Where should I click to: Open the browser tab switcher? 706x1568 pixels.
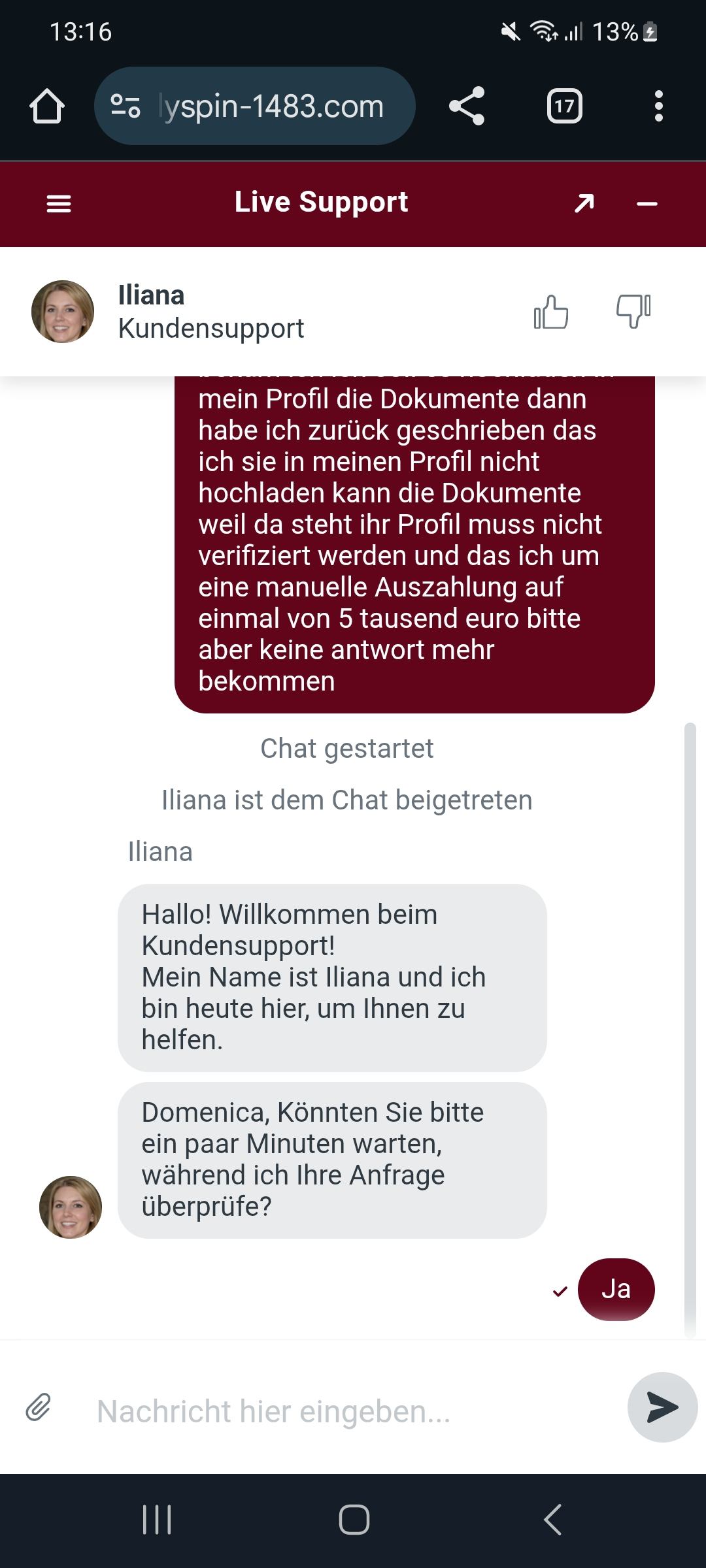564,106
